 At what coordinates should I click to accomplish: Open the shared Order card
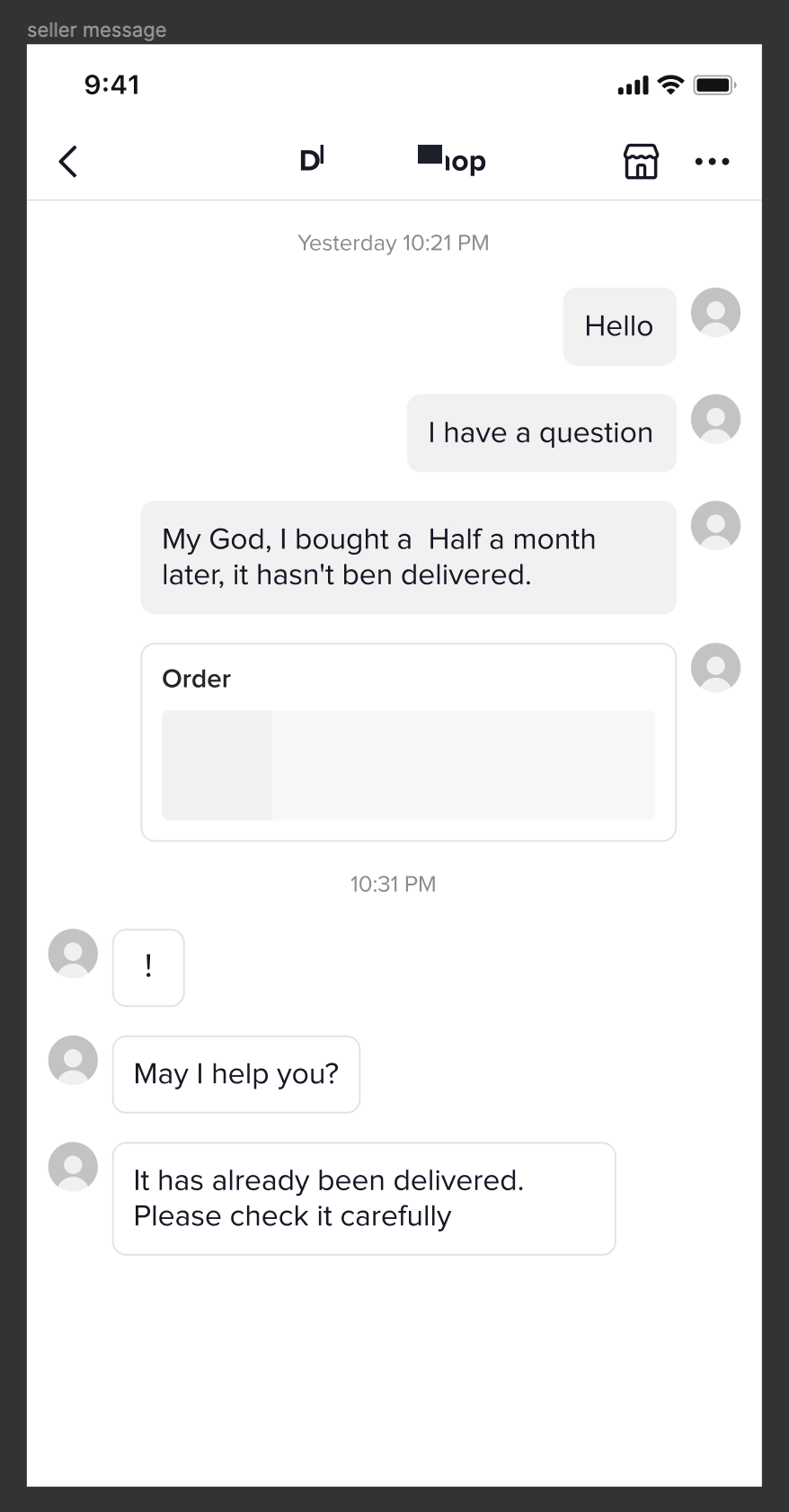[x=408, y=743]
